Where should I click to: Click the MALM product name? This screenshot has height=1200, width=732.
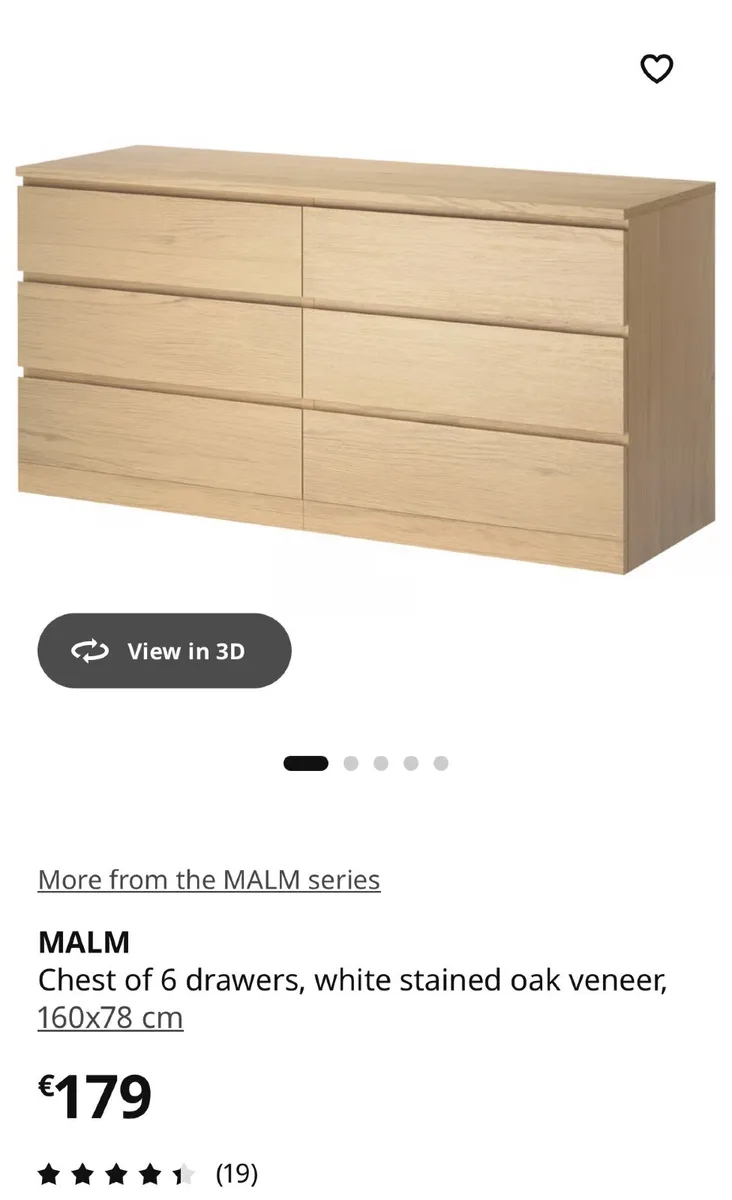pos(83,942)
